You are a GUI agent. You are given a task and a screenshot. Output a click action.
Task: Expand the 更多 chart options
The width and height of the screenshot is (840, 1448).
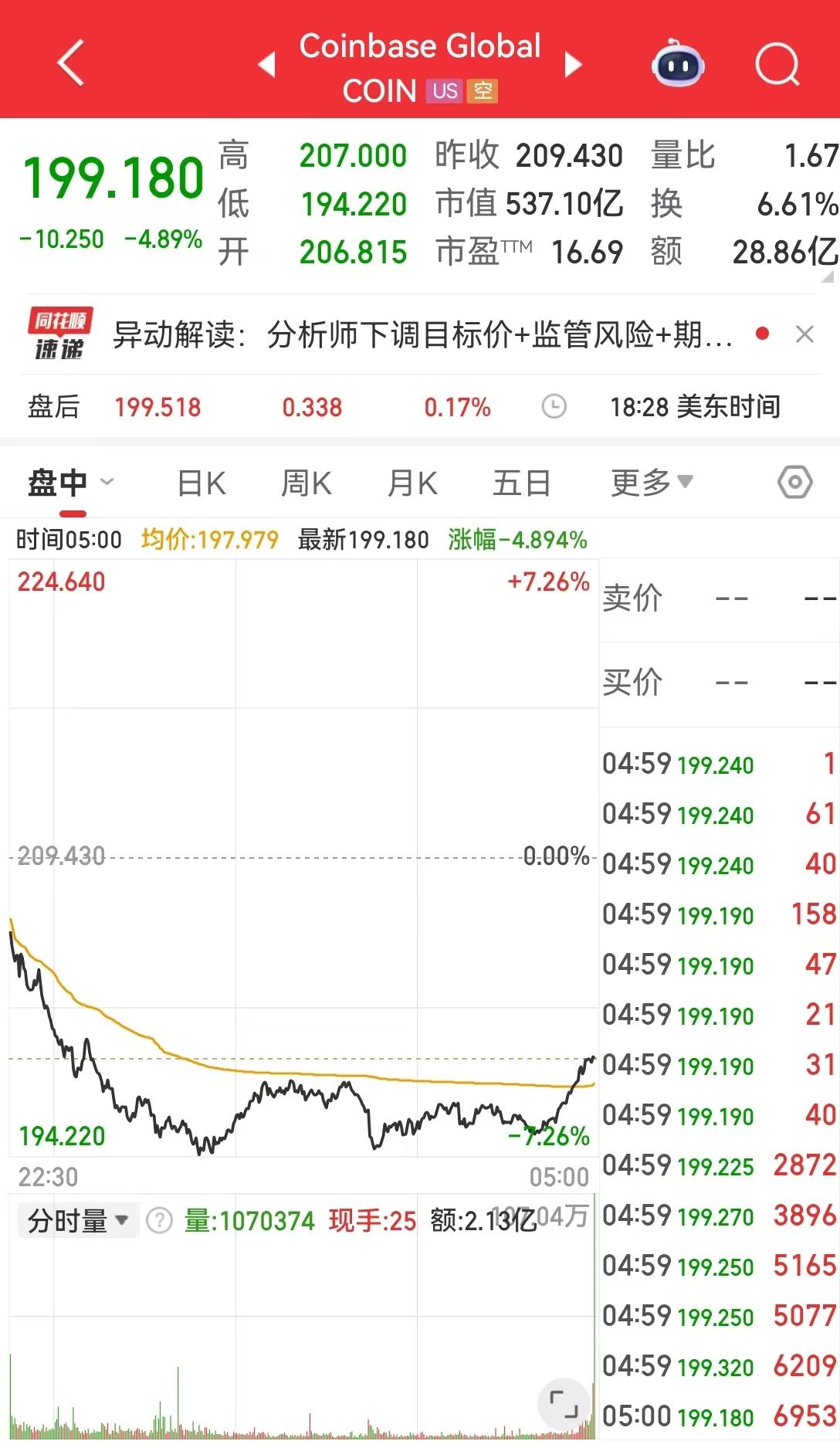click(x=652, y=483)
